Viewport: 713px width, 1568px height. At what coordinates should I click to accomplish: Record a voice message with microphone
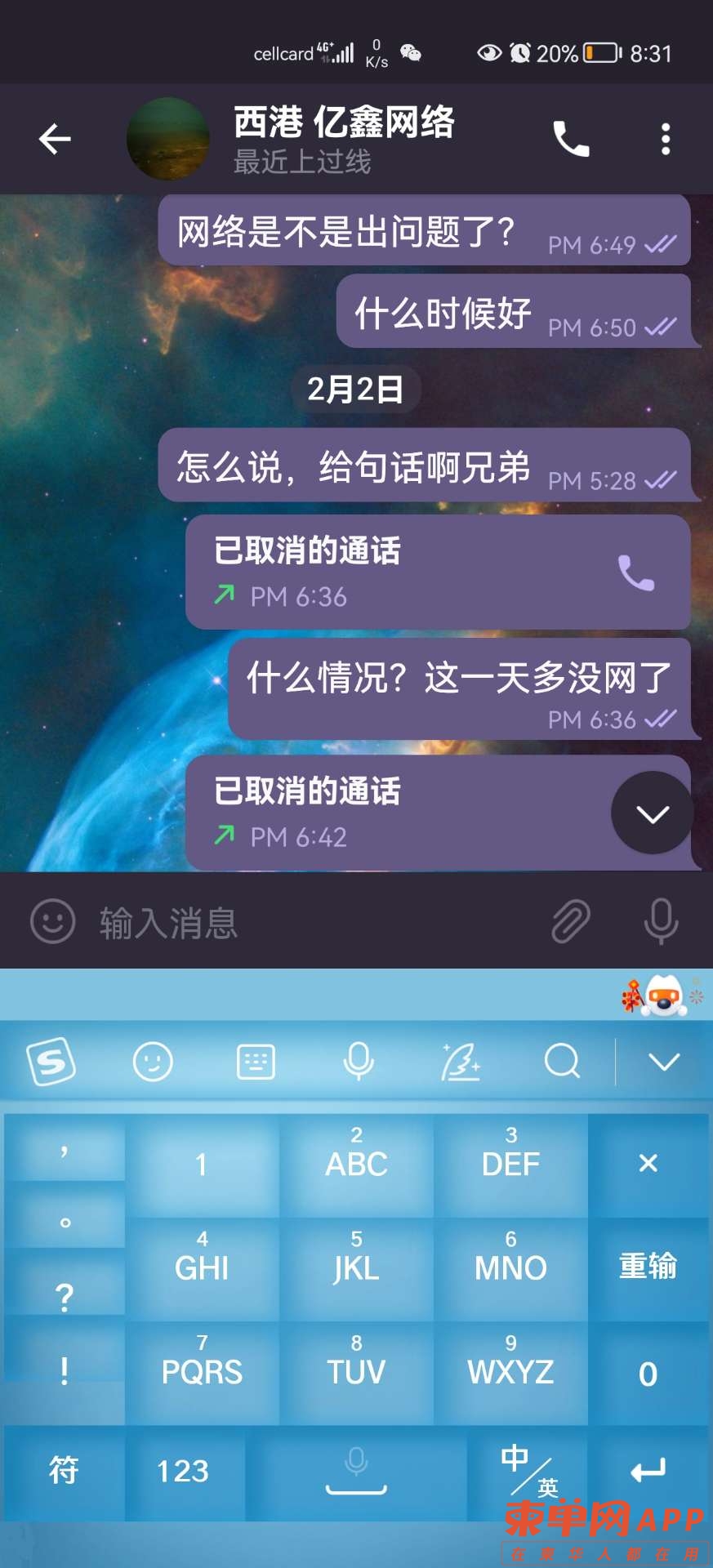pyautogui.click(x=661, y=922)
